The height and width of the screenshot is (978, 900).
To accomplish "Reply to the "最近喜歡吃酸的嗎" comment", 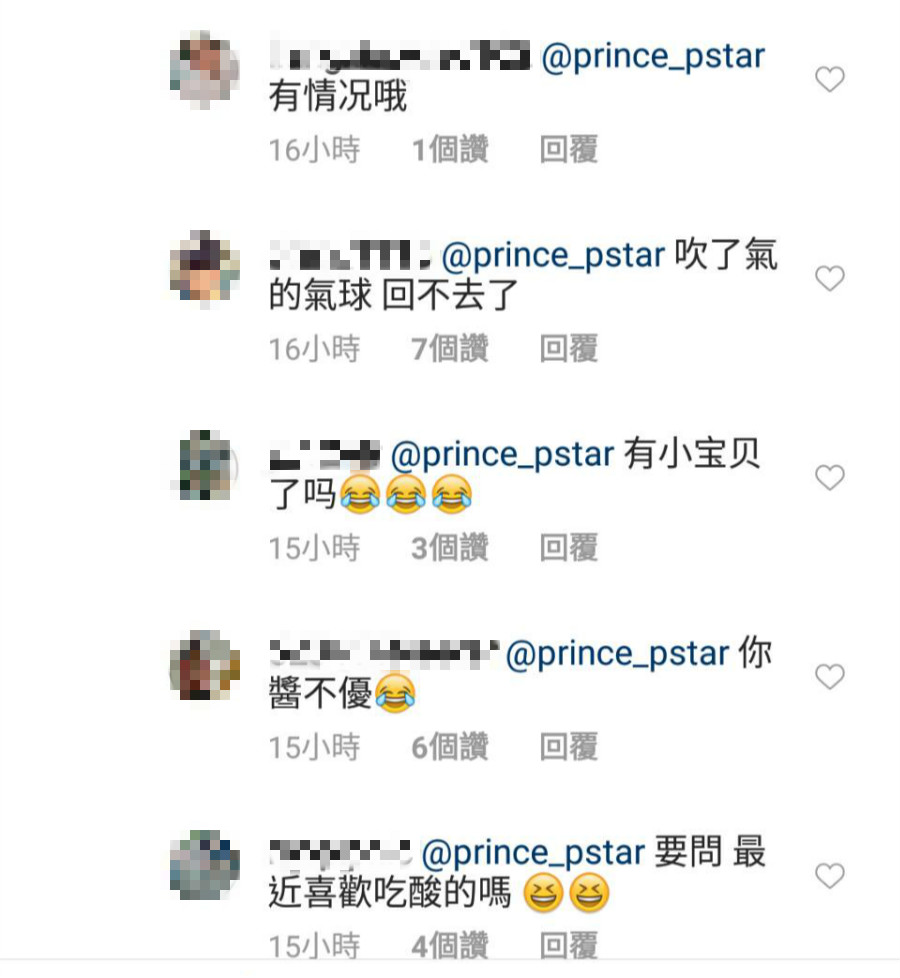I will (568, 945).
